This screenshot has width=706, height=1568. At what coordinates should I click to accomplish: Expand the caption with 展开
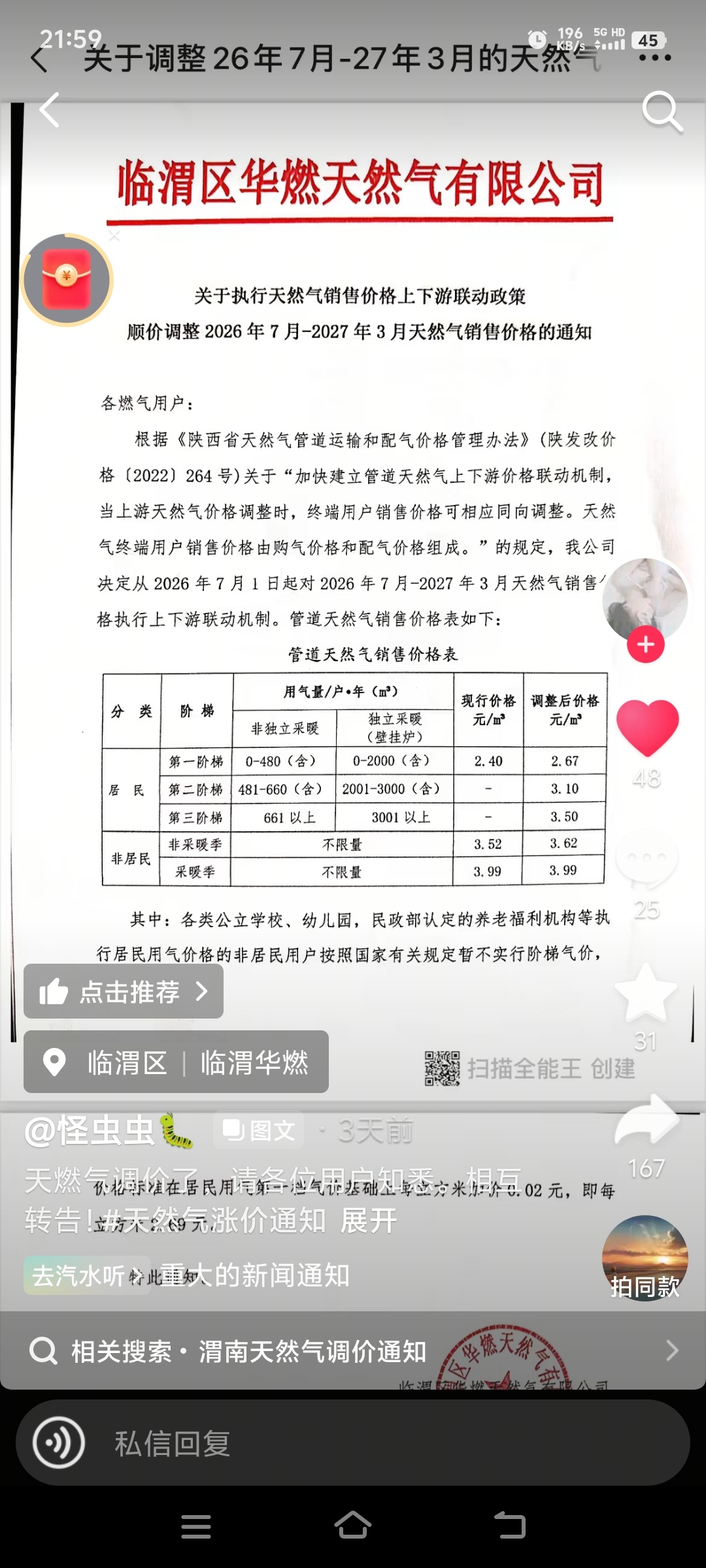coord(369,1220)
